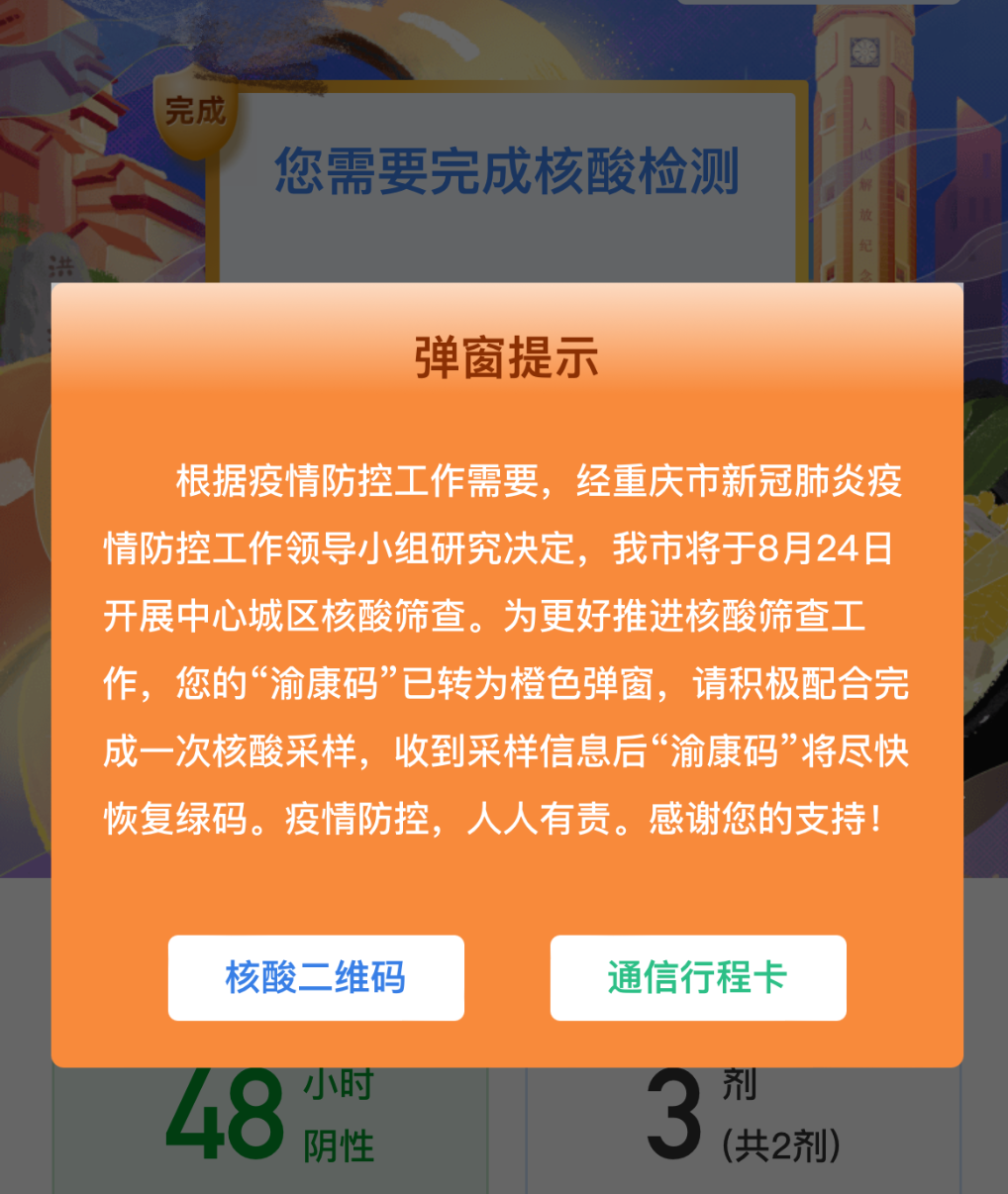
Task: Open the 核酸二维码 button
Action: [316, 977]
